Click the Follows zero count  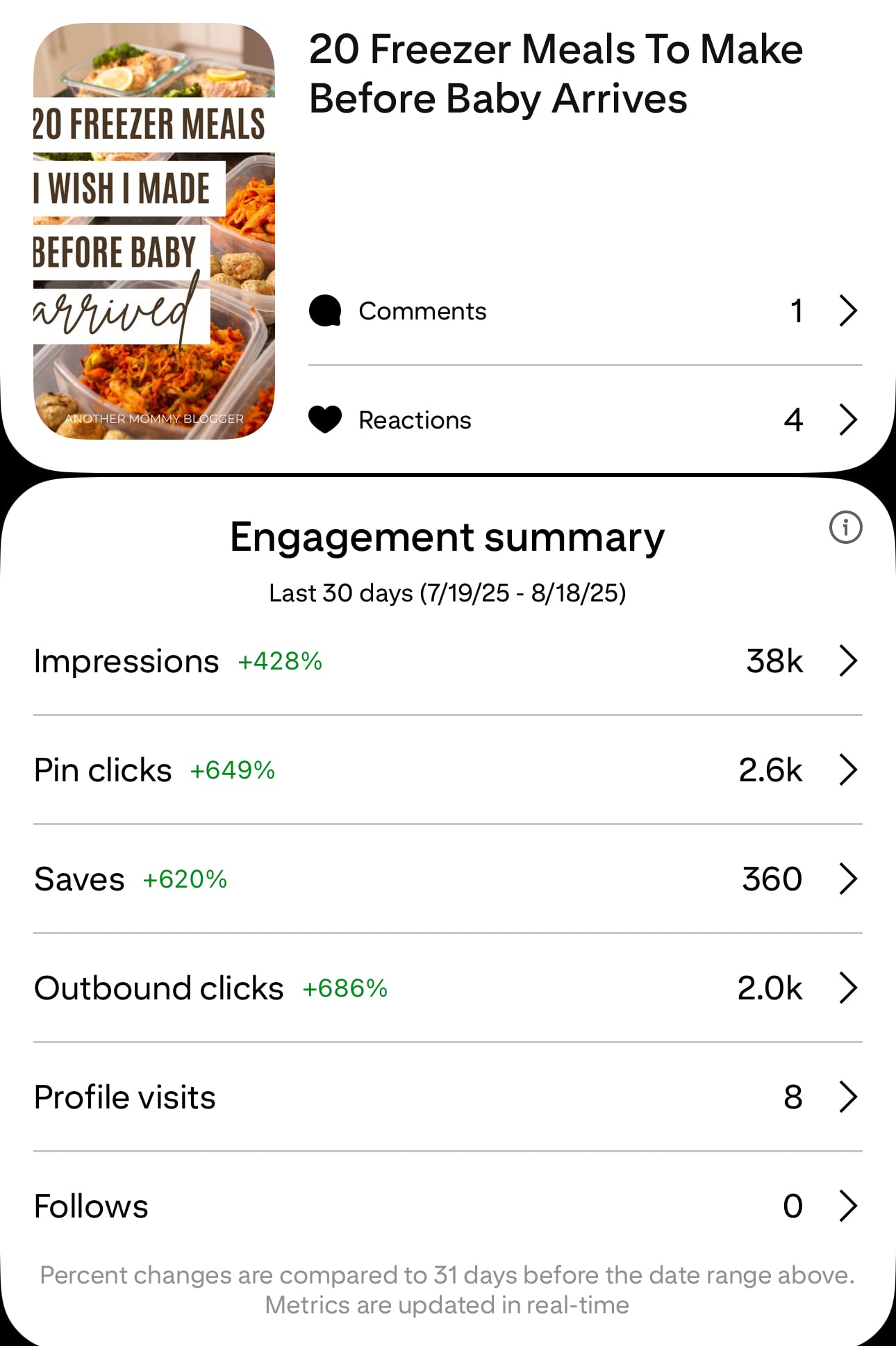tap(791, 1206)
